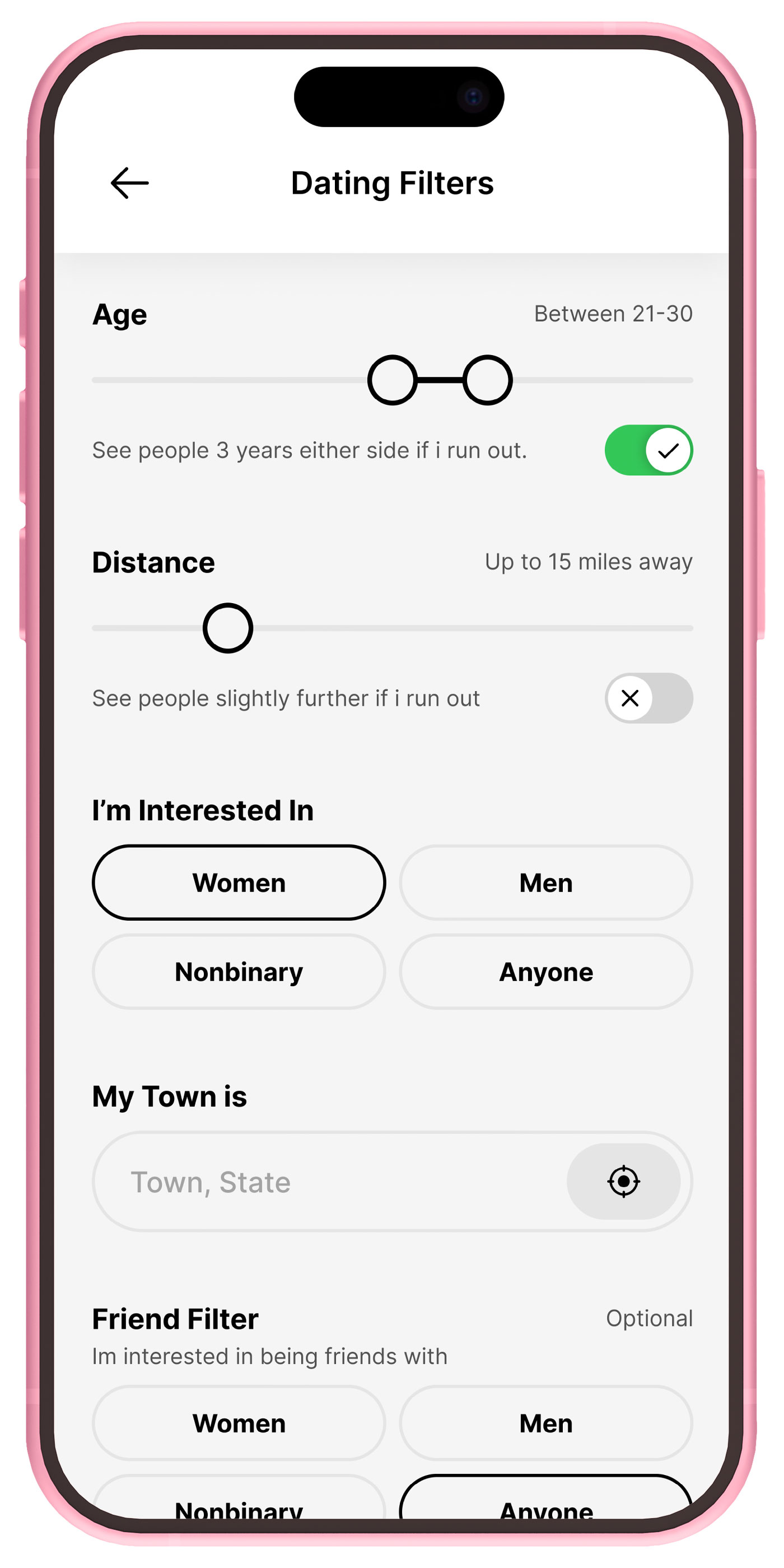Tap the lower age slider handle

pos(393,380)
